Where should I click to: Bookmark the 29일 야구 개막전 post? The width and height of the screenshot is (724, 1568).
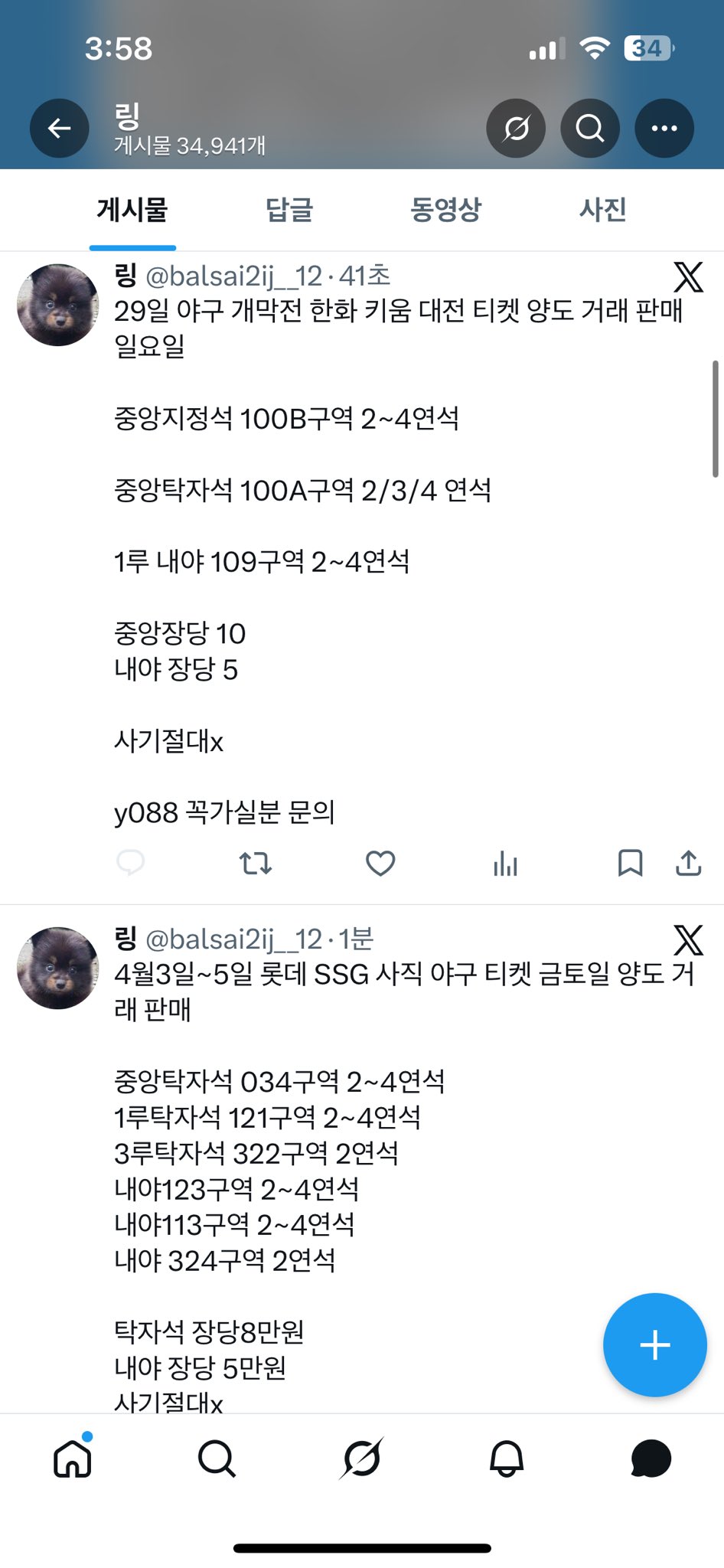630,863
